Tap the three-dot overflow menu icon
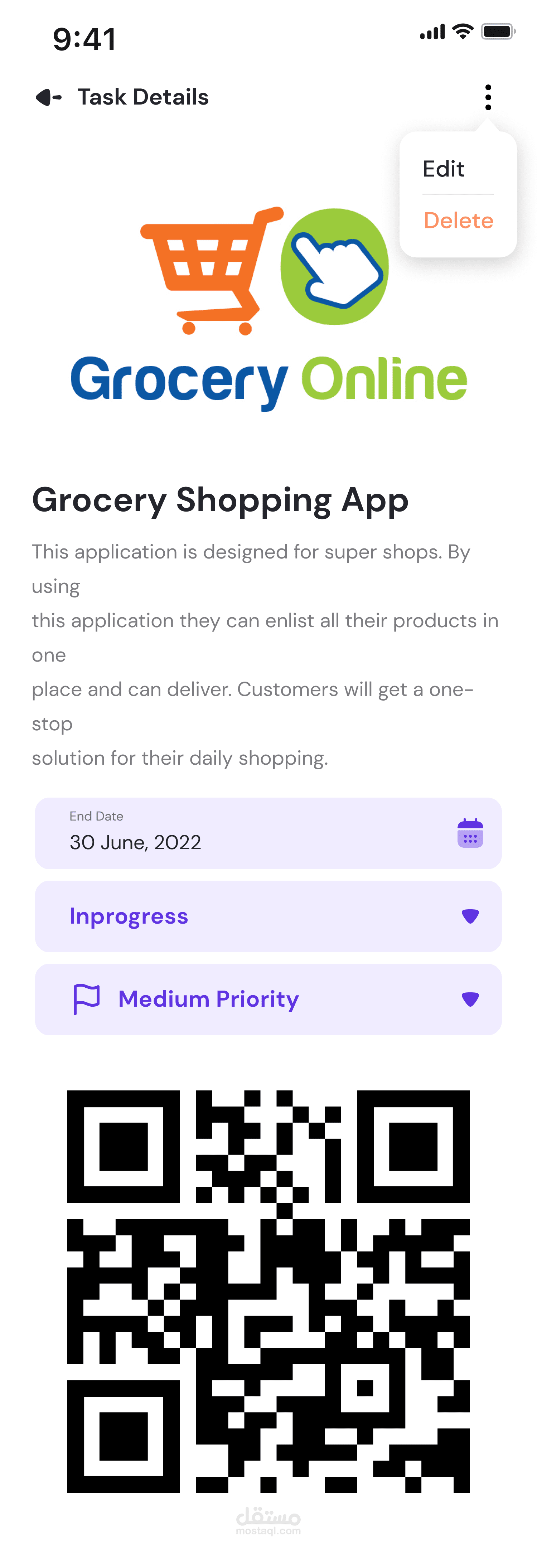This screenshot has width=537, height=1568. tap(488, 97)
